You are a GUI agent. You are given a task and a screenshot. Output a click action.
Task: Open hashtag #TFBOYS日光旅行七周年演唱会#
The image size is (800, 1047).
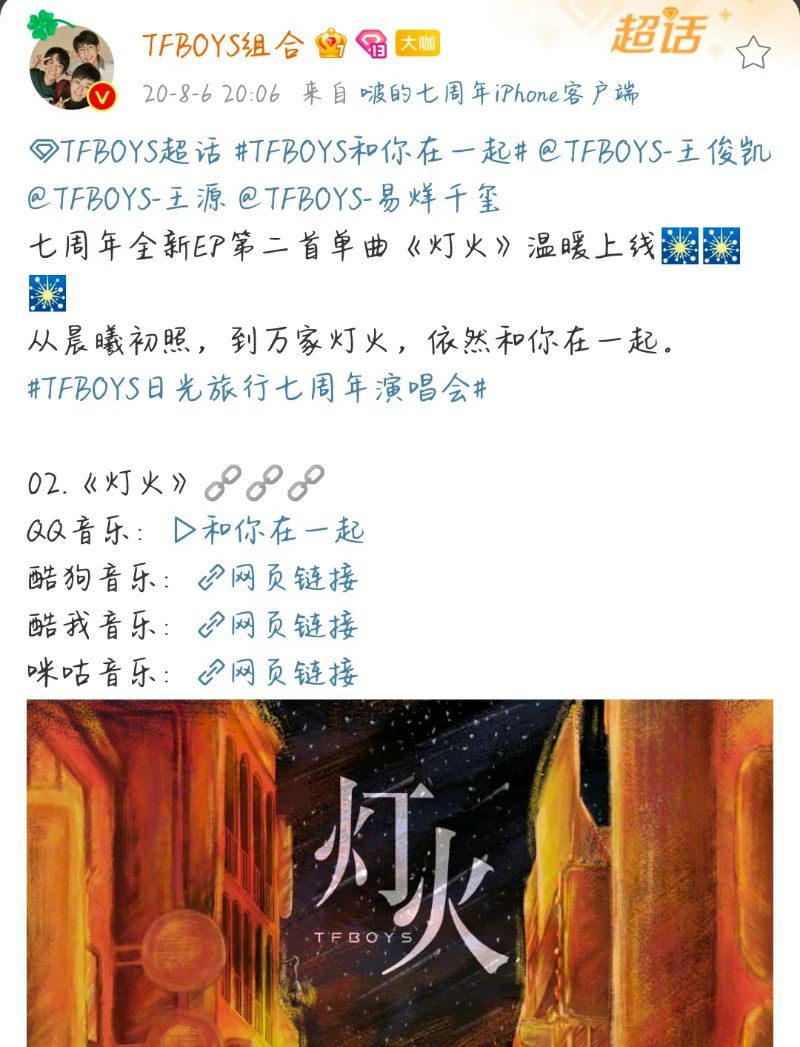pos(256,388)
